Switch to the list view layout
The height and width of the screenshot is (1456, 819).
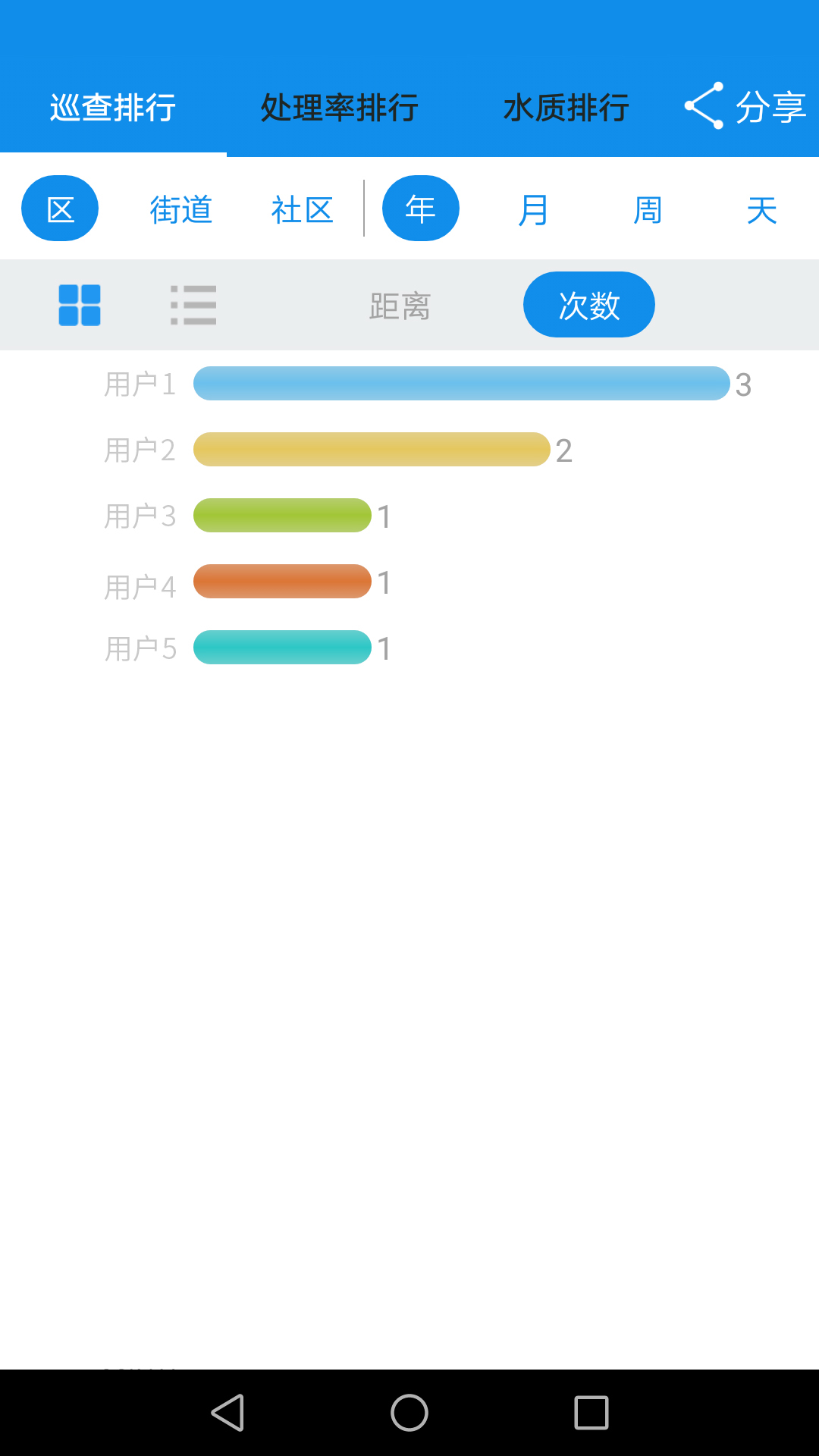pyautogui.click(x=193, y=305)
